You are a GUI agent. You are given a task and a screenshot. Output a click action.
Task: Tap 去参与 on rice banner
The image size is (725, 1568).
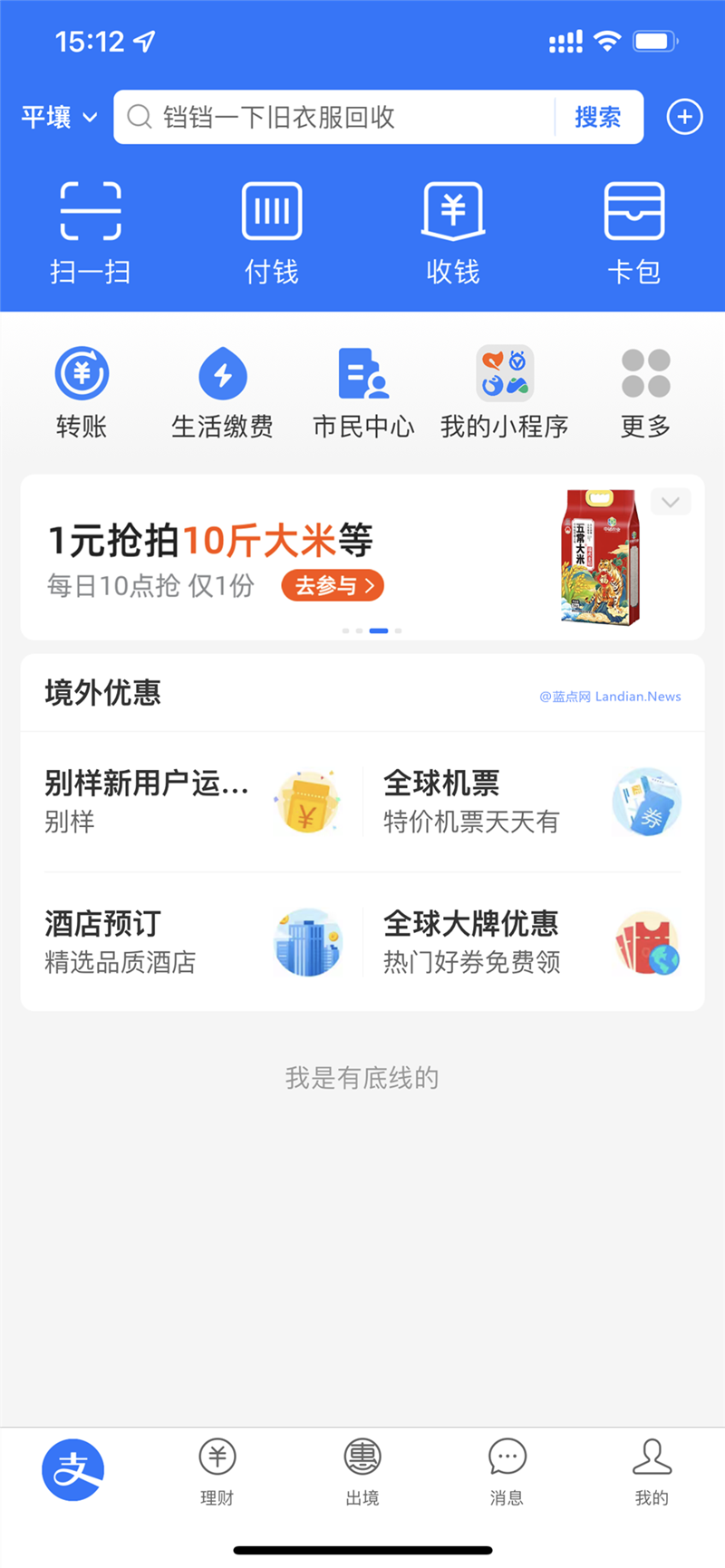[x=333, y=586]
